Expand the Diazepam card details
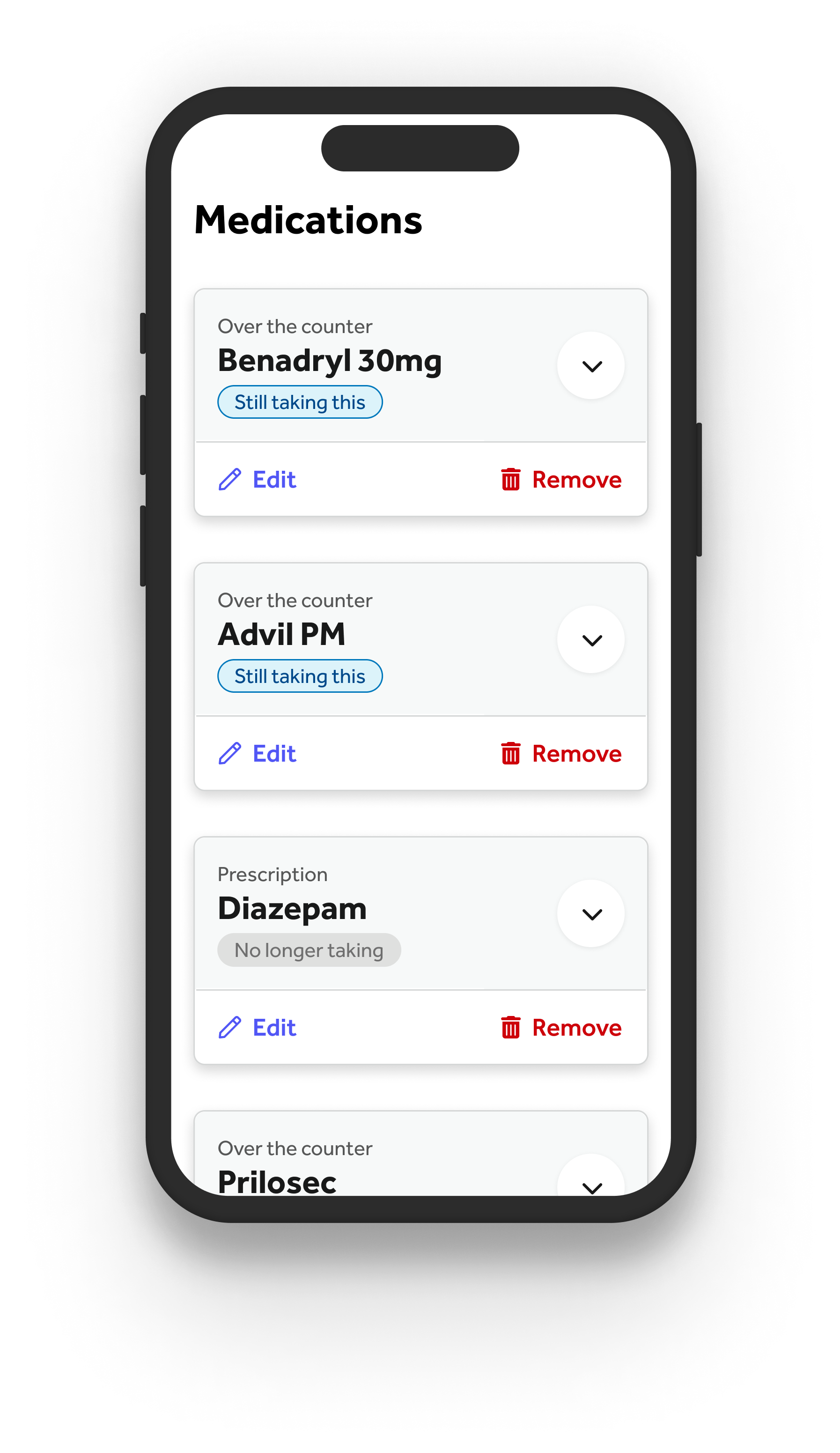840x1453 pixels. click(x=590, y=913)
